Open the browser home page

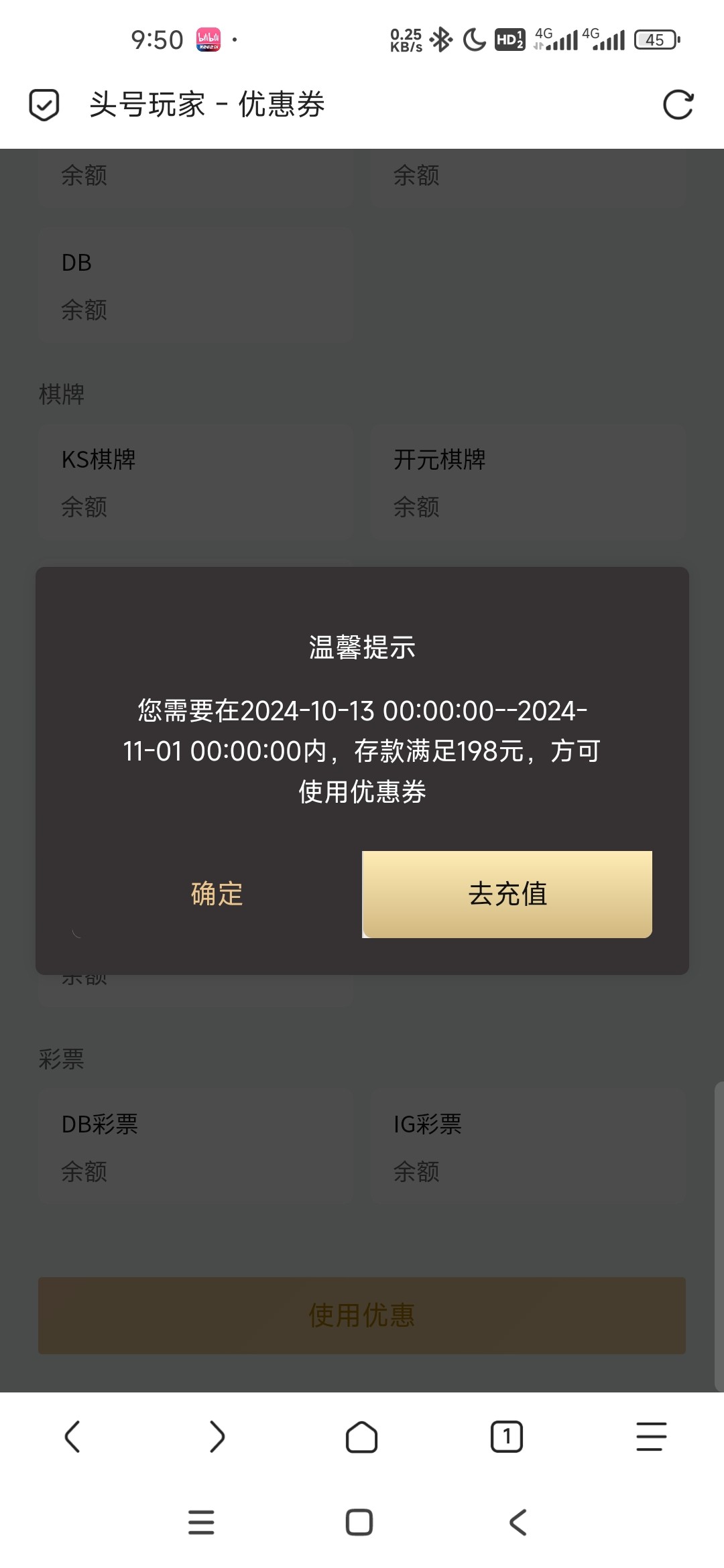[362, 1437]
